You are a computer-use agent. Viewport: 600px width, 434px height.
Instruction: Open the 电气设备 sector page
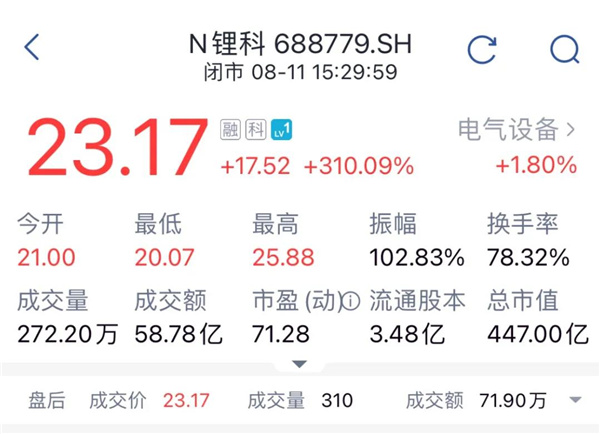pyautogui.click(x=517, y=130)
